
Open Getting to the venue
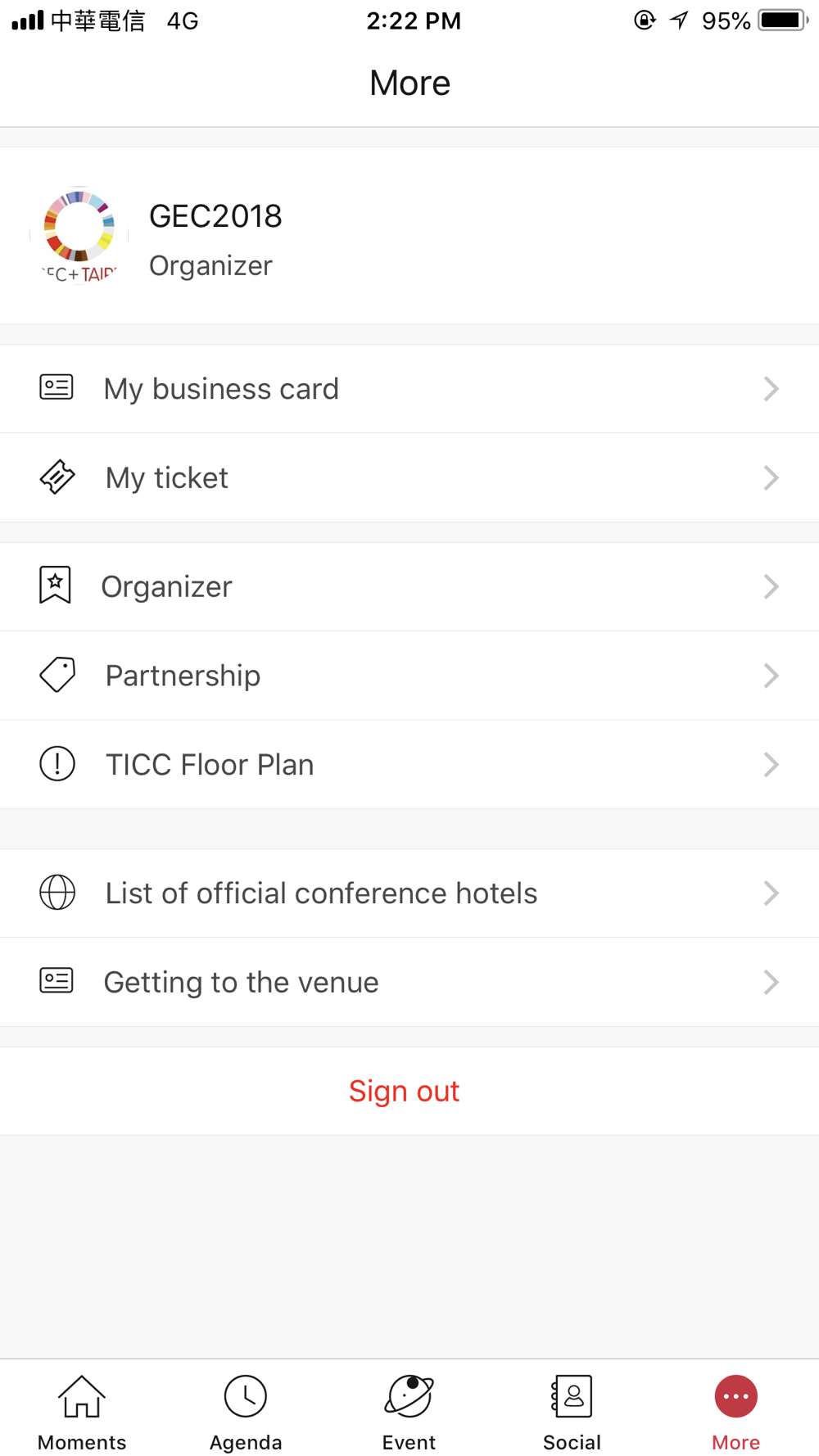409,983
